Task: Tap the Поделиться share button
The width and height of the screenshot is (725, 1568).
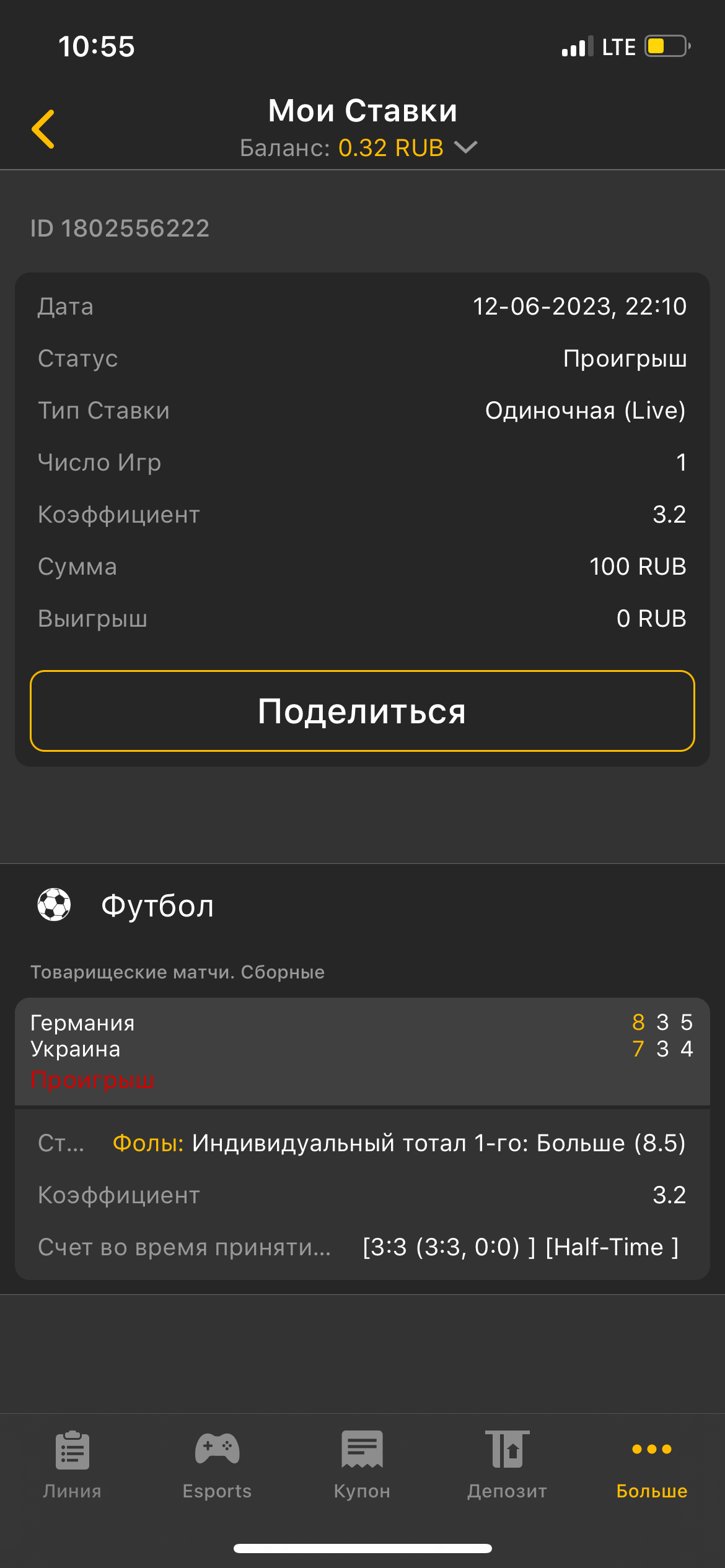Action: 362,711
